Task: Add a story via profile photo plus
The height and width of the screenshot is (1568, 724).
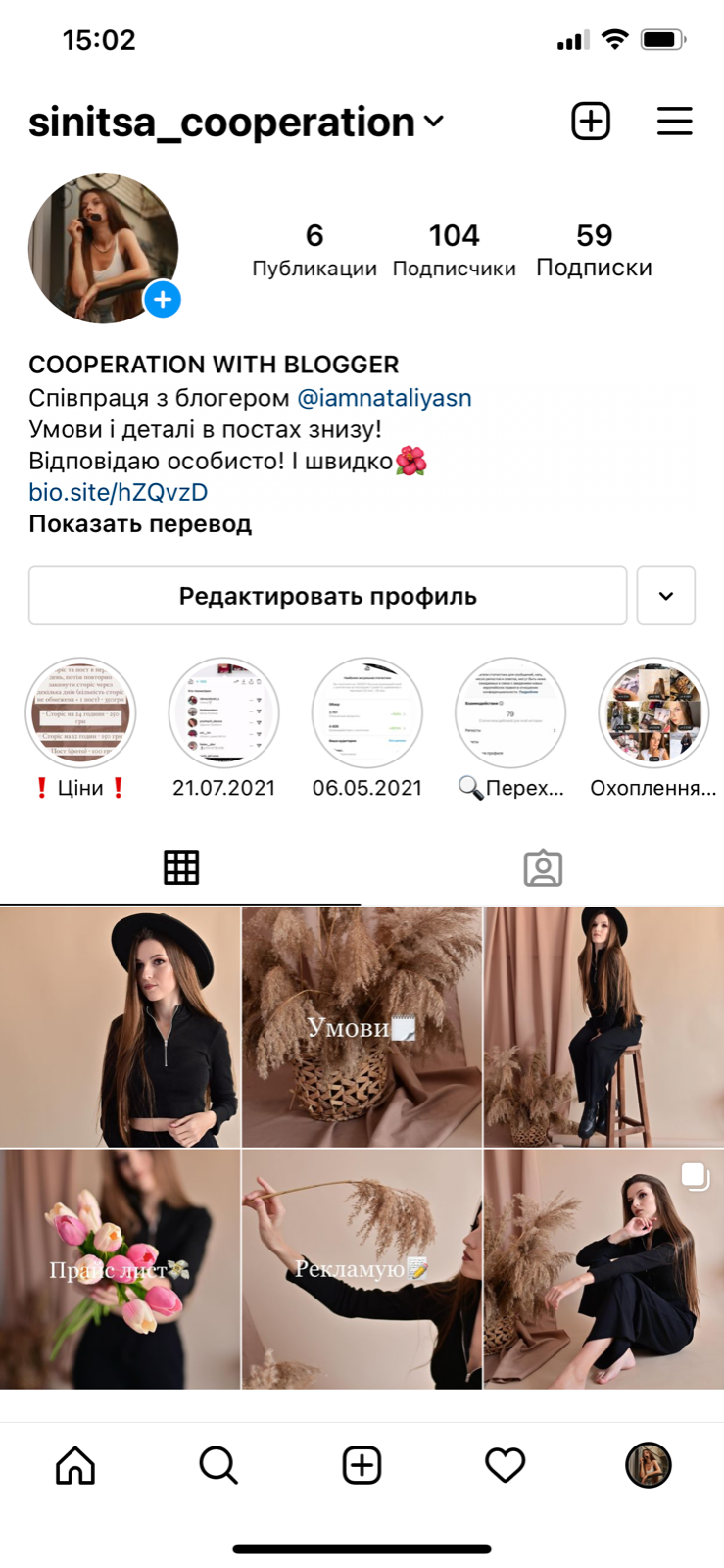Action: (163, 299)
